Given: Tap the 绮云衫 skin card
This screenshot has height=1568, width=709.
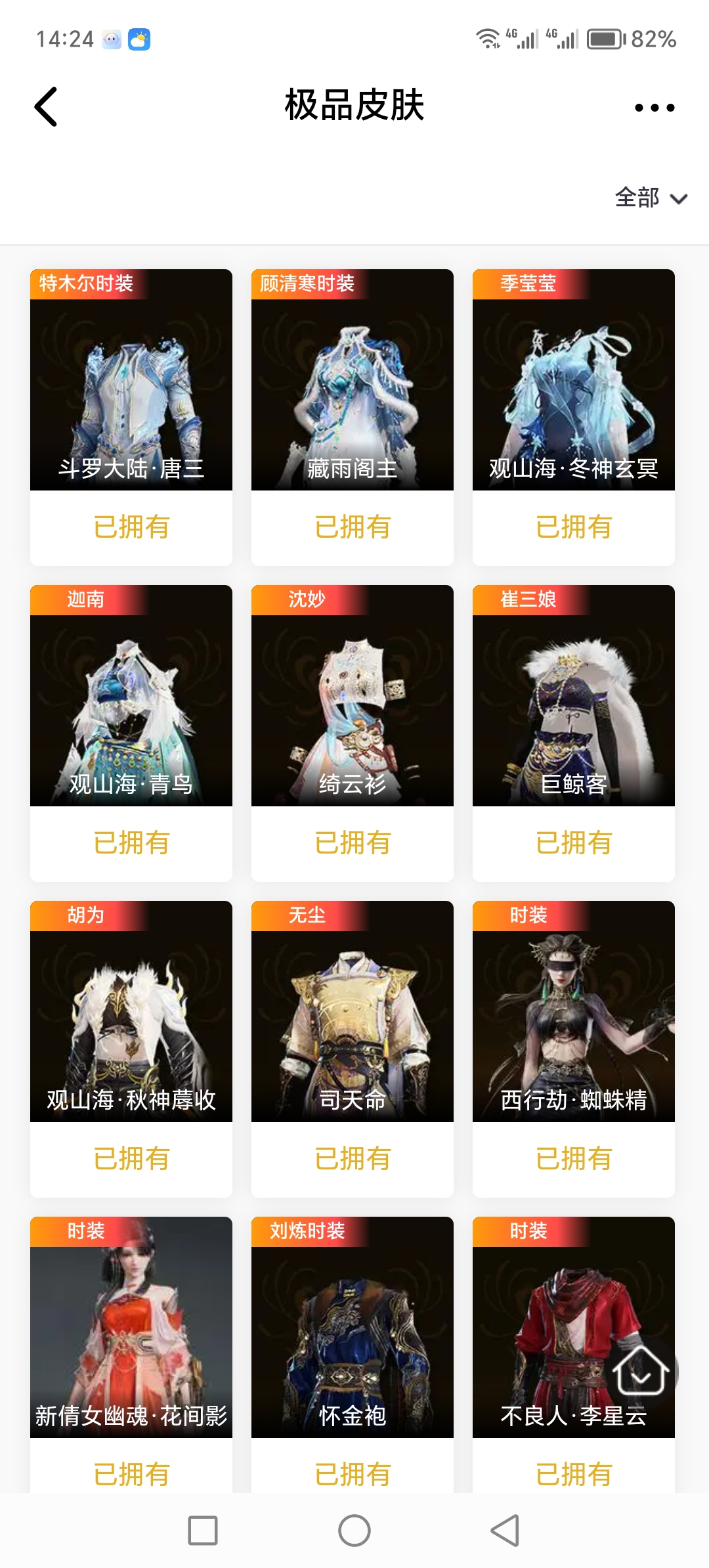Looking at the screenshot, I should (x=353, y=696).
